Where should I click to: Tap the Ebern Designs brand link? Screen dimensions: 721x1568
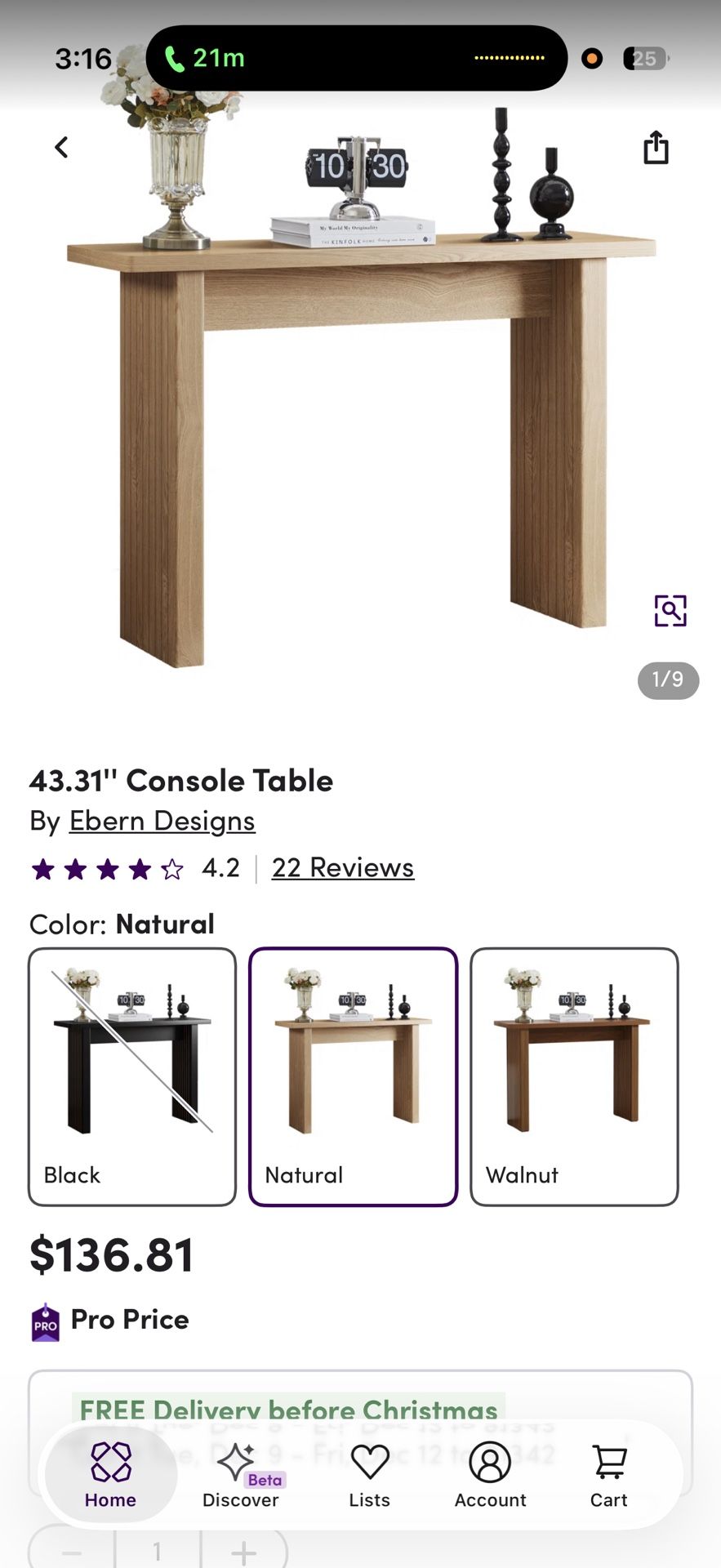click(x=161, y=821)
